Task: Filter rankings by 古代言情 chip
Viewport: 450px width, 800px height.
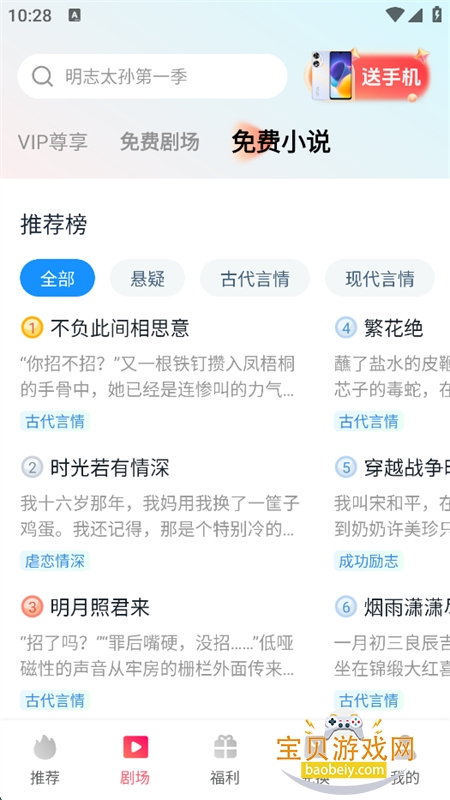Action: pyautogui.click(x=255, y=278)
